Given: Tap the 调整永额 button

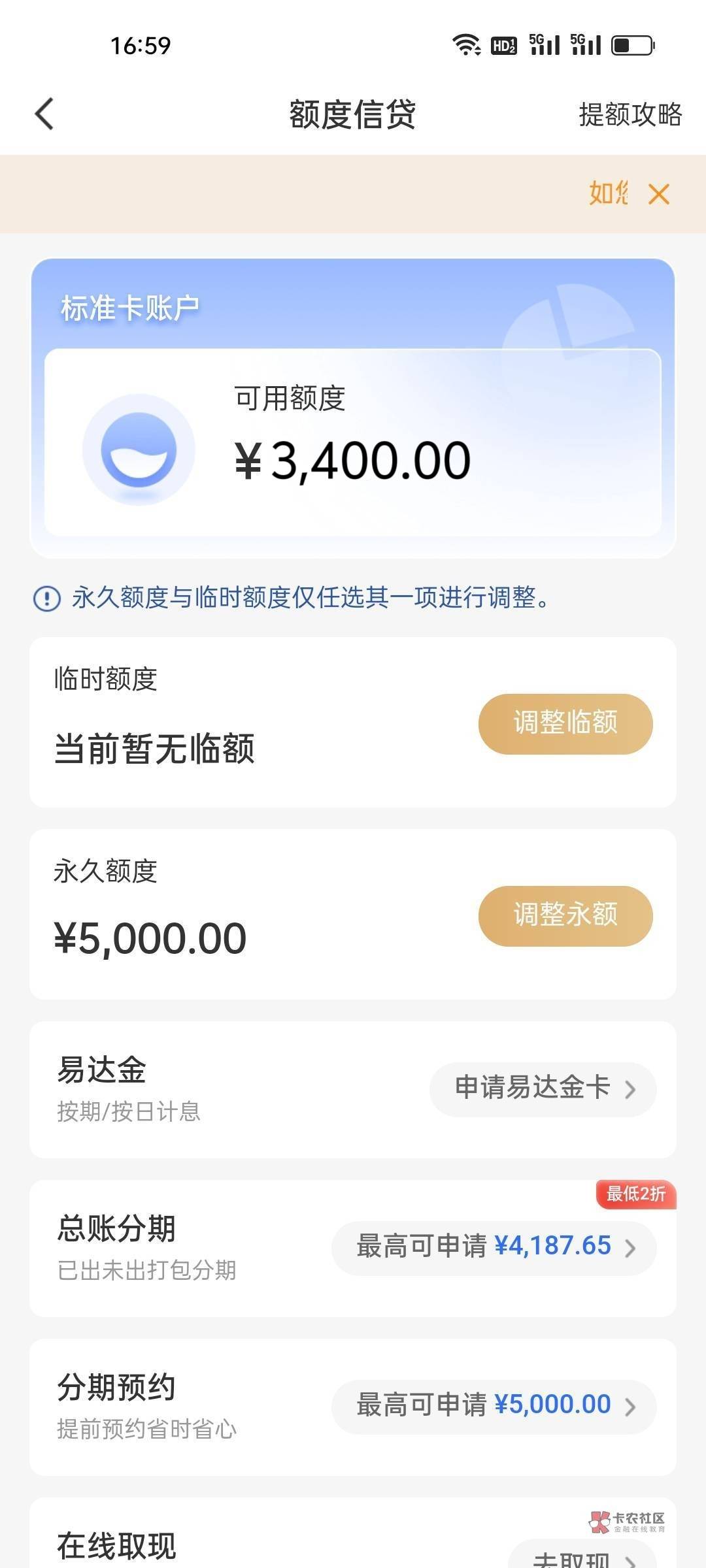Looking at the screenshot, I should [565, 916].
